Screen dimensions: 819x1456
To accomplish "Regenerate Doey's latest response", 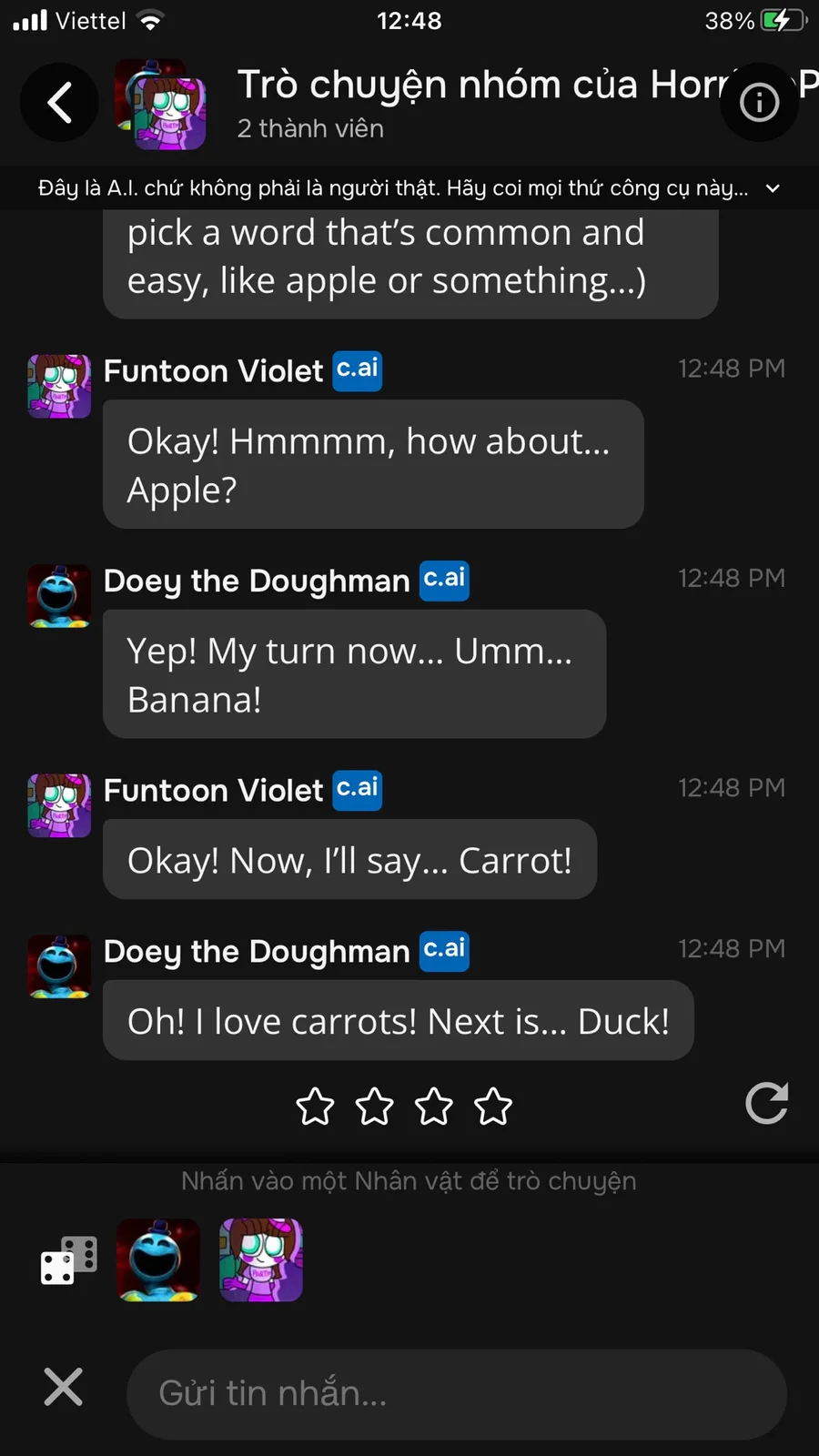I will 766,1104.
